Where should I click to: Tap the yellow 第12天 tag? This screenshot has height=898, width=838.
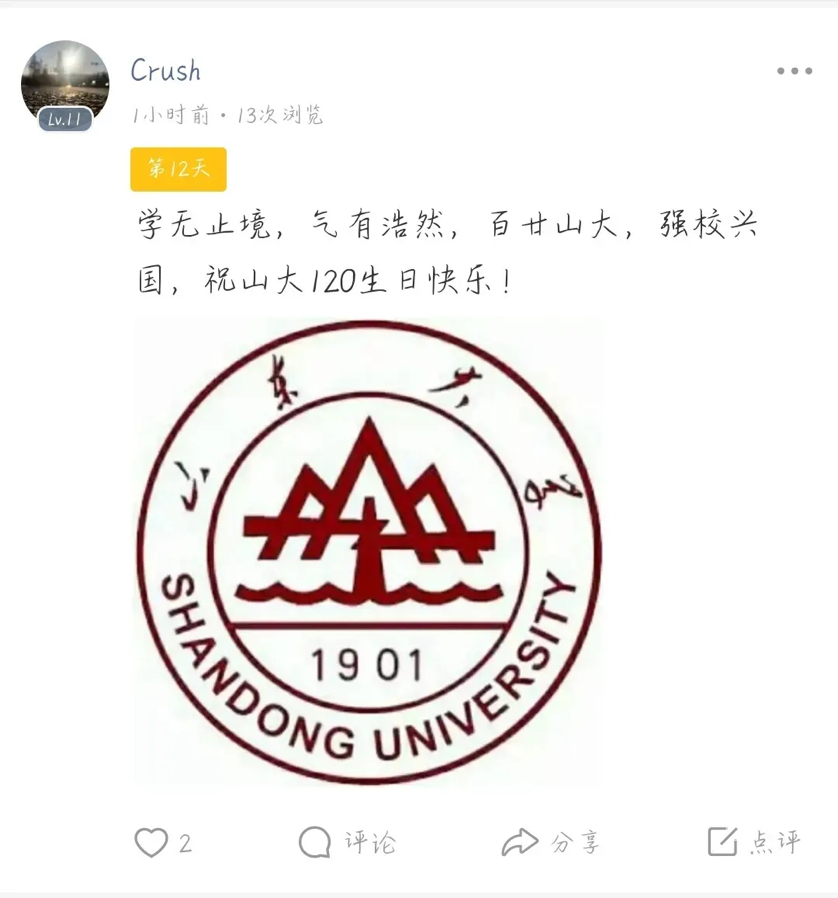pos(178,169)
